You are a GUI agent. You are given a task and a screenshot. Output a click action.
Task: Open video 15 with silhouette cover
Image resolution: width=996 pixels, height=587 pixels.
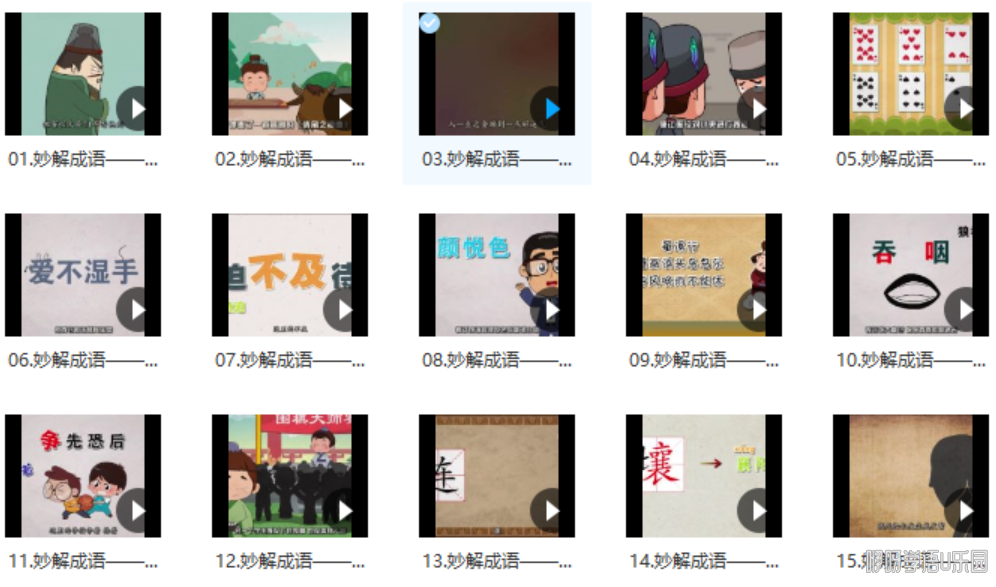click(x=910, y=476)
